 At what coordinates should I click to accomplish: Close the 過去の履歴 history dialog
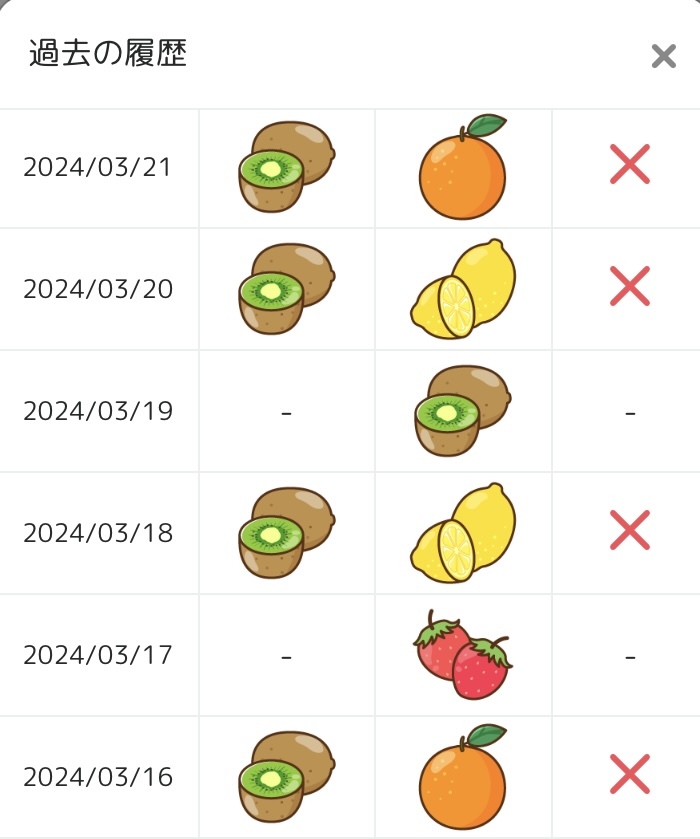(x=663, y=56)
